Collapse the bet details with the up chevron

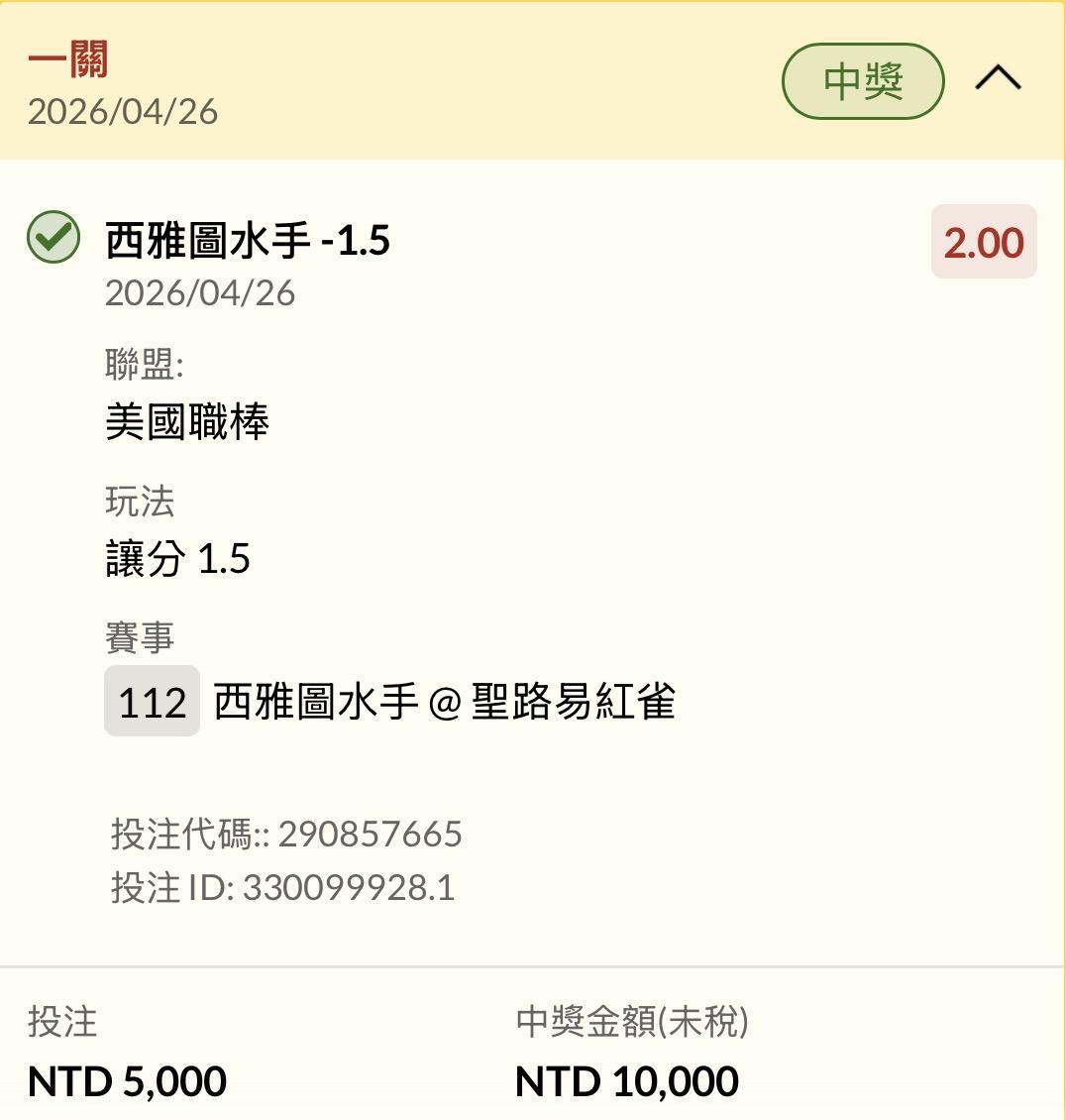point(998,77)
